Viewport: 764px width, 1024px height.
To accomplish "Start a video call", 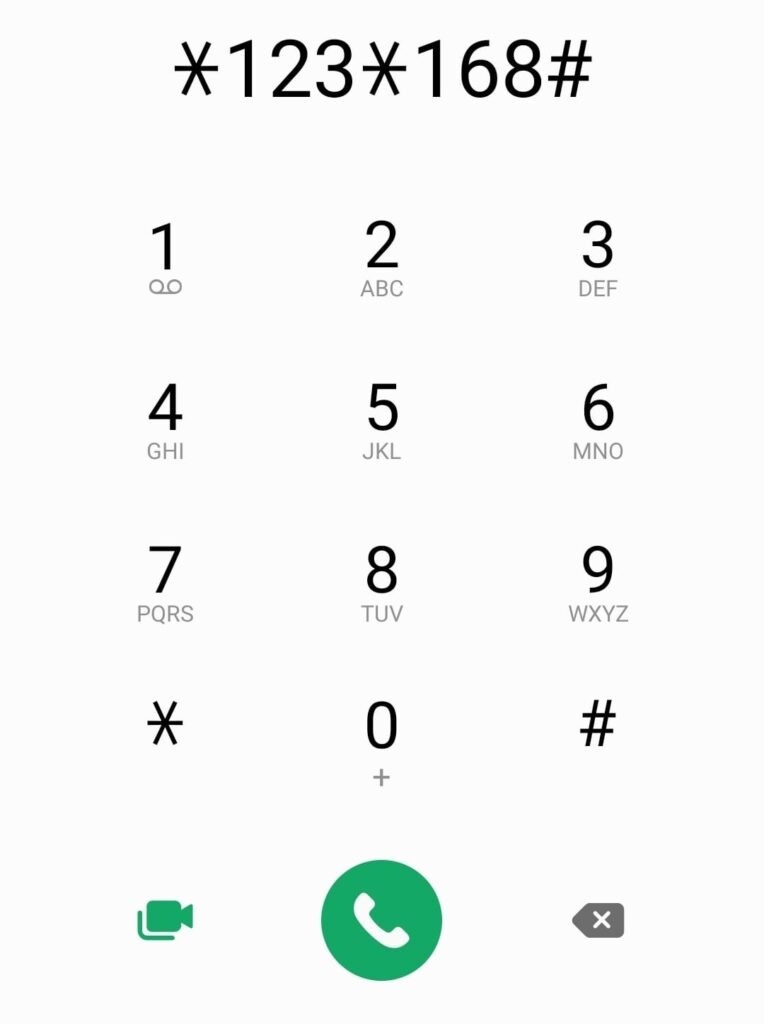I will (x=165, y=919).
